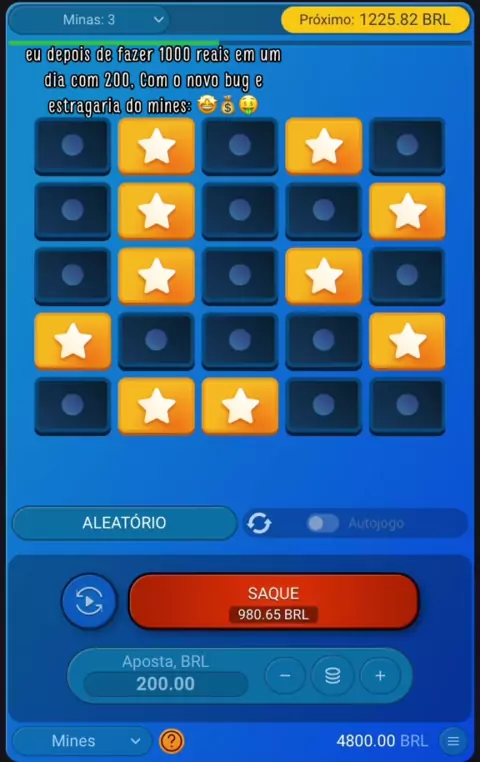Increase the bet with the plus button
The image size is (480, 762).
tap(380, 675)
